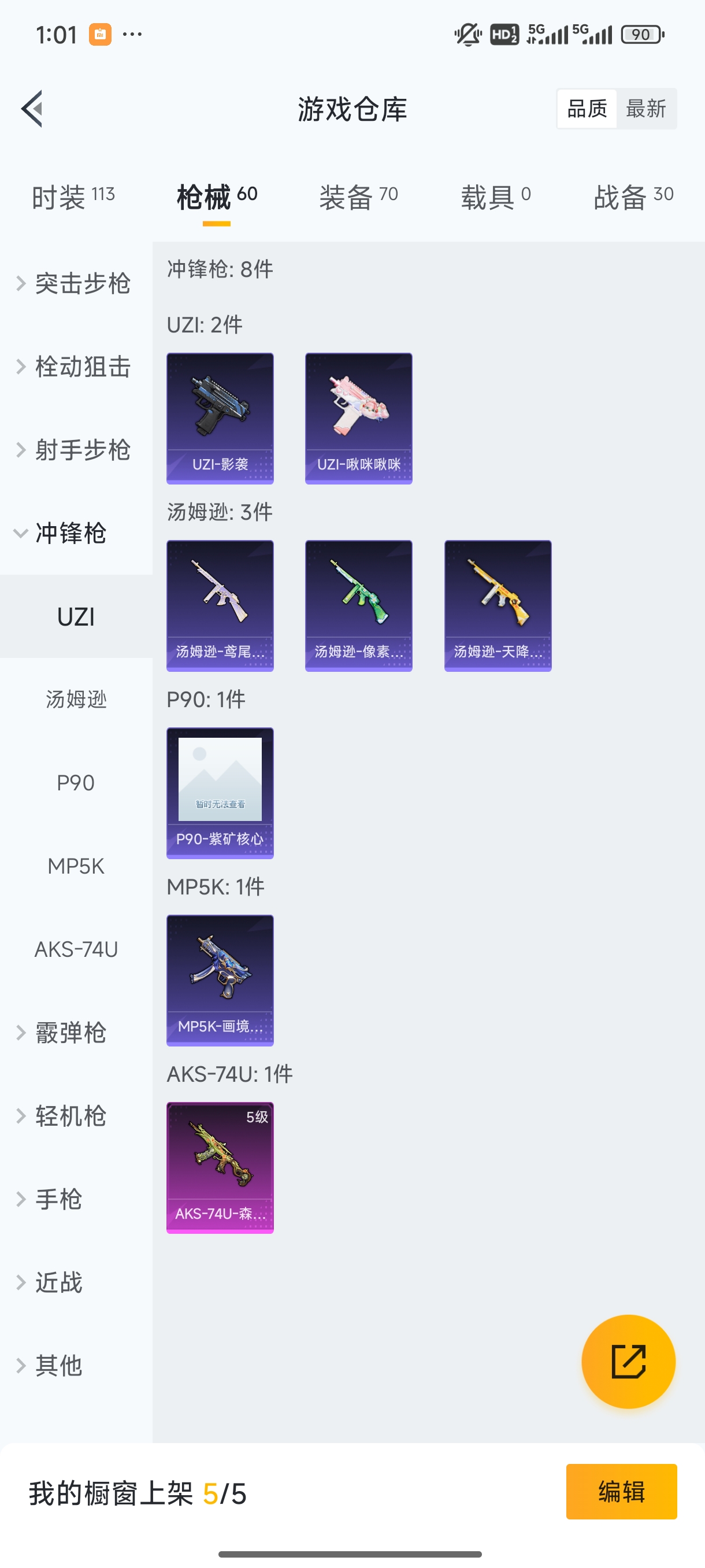Switch to the 战备 tab

[x=633, y=196]
